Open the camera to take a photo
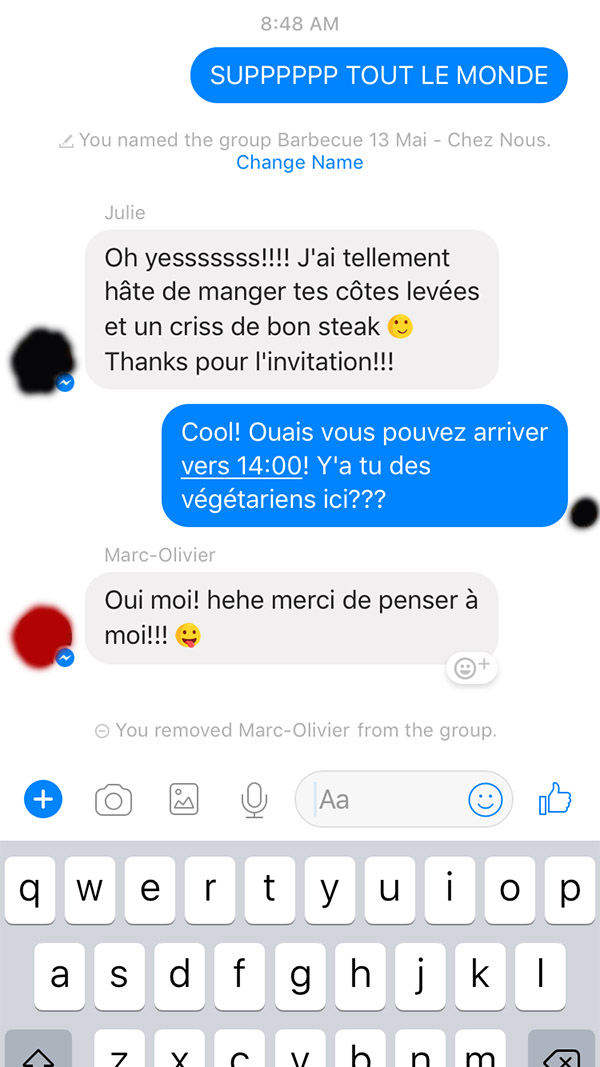Viewport: 600px width, 1067px height. [114, 800]
